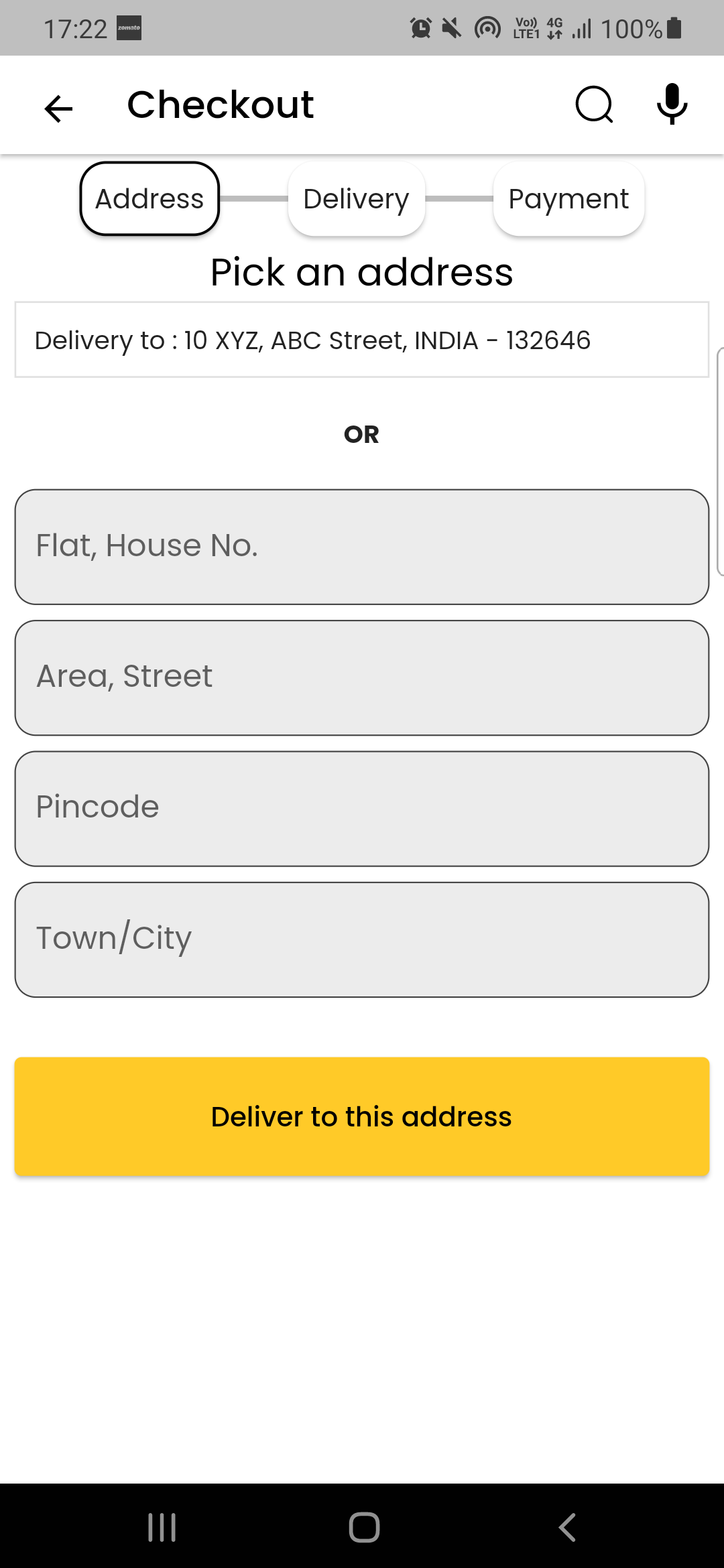Choose the saved 10 XYZ, ABC Street address
724x1568 pixels.
(362, 340)
